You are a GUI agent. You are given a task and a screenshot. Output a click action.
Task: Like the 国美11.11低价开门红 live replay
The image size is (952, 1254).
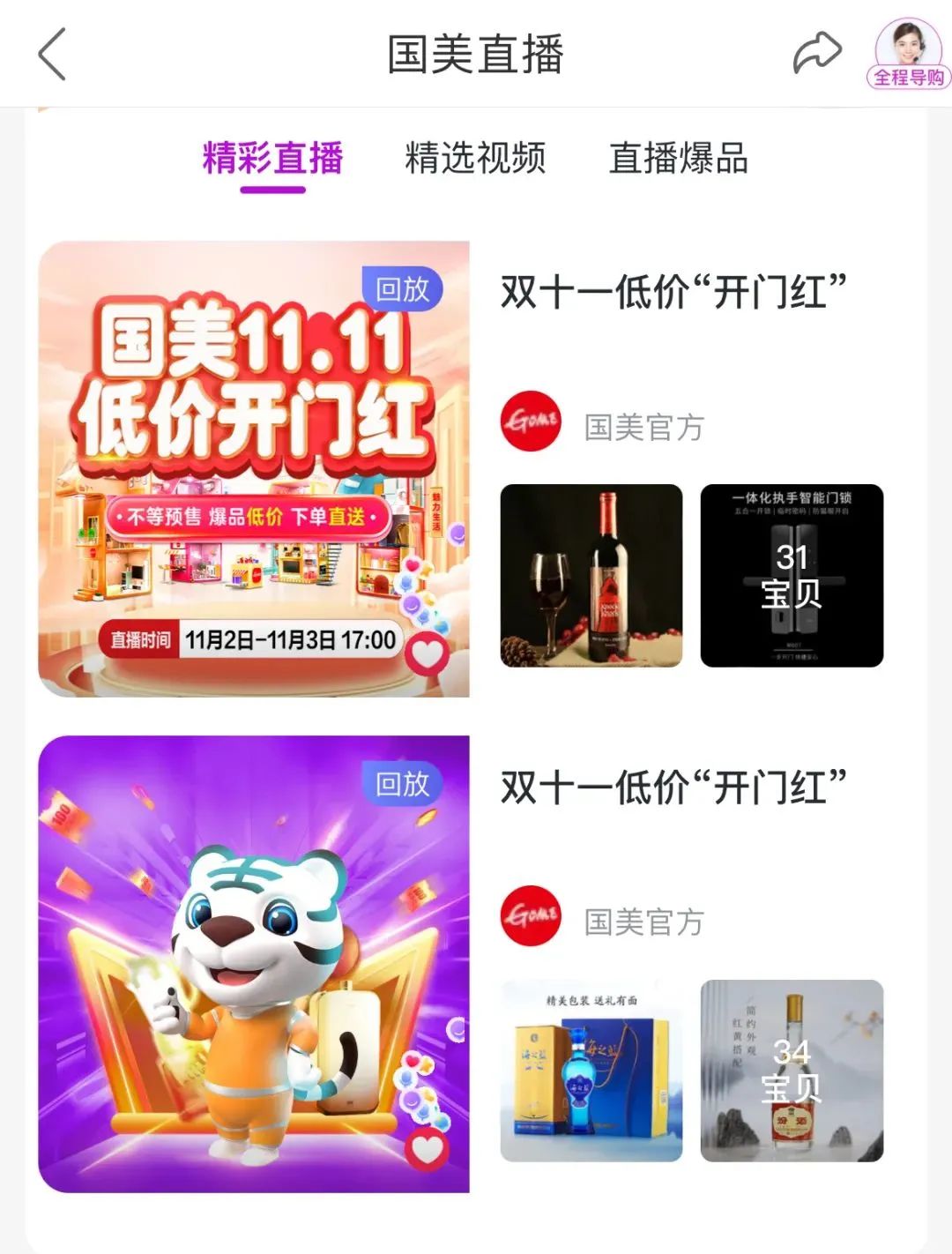(428, 653)
